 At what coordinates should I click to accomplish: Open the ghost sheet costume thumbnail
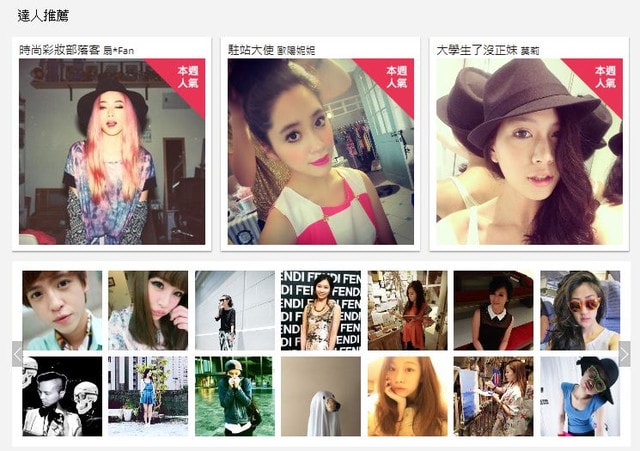tap(320, 396)
